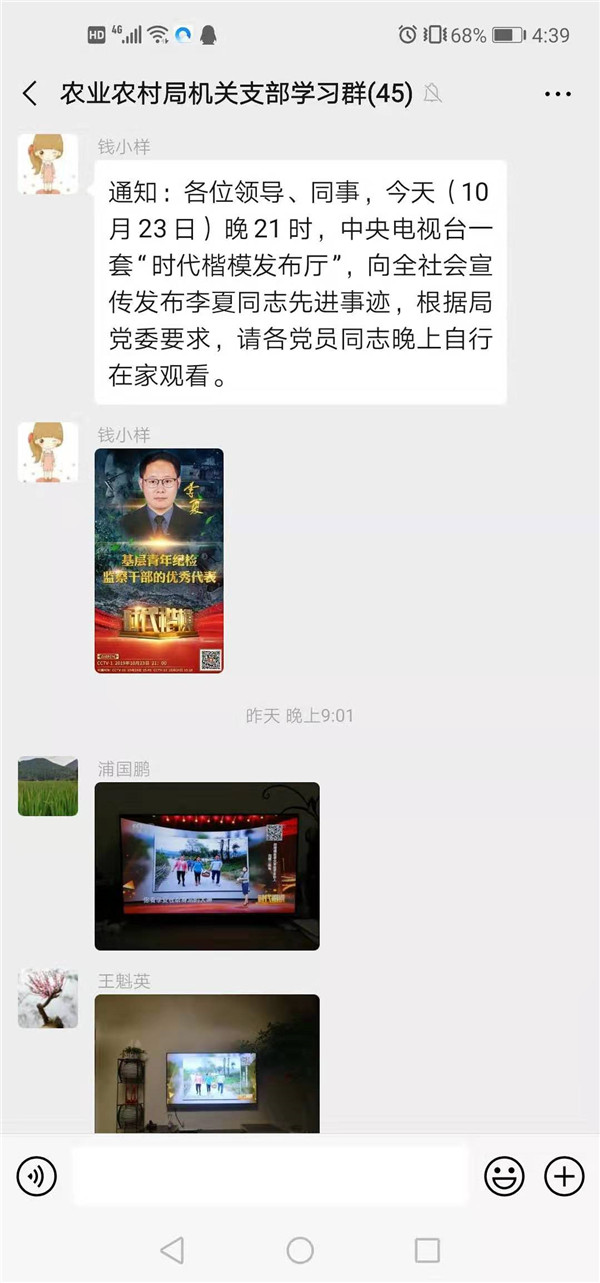This screenshot has height=1283, width=600.
Task: Open the emoji picker
Action: coord(504,1176)
